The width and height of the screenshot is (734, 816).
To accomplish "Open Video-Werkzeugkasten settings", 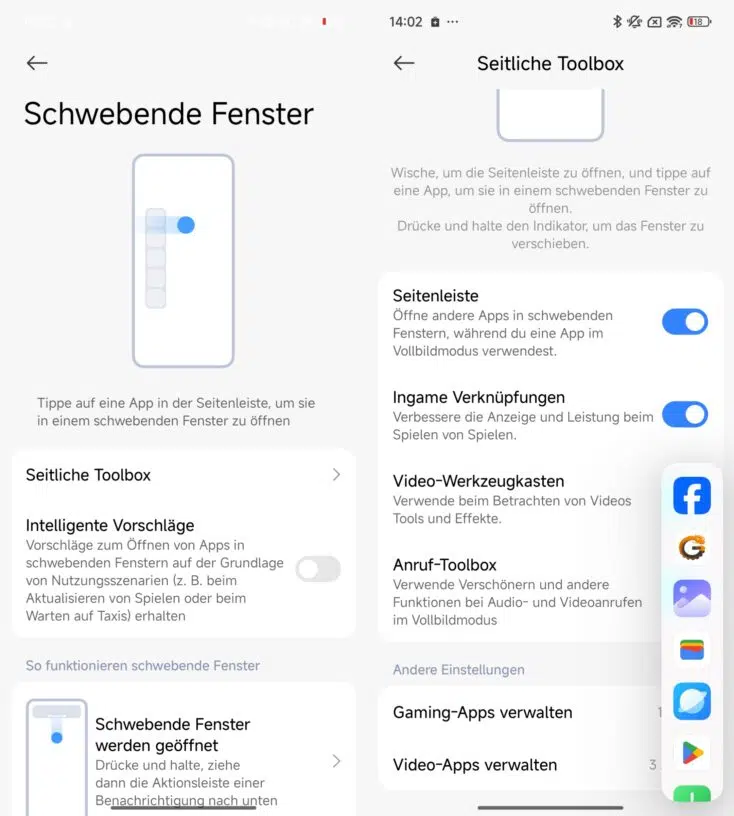I will 515,498.
